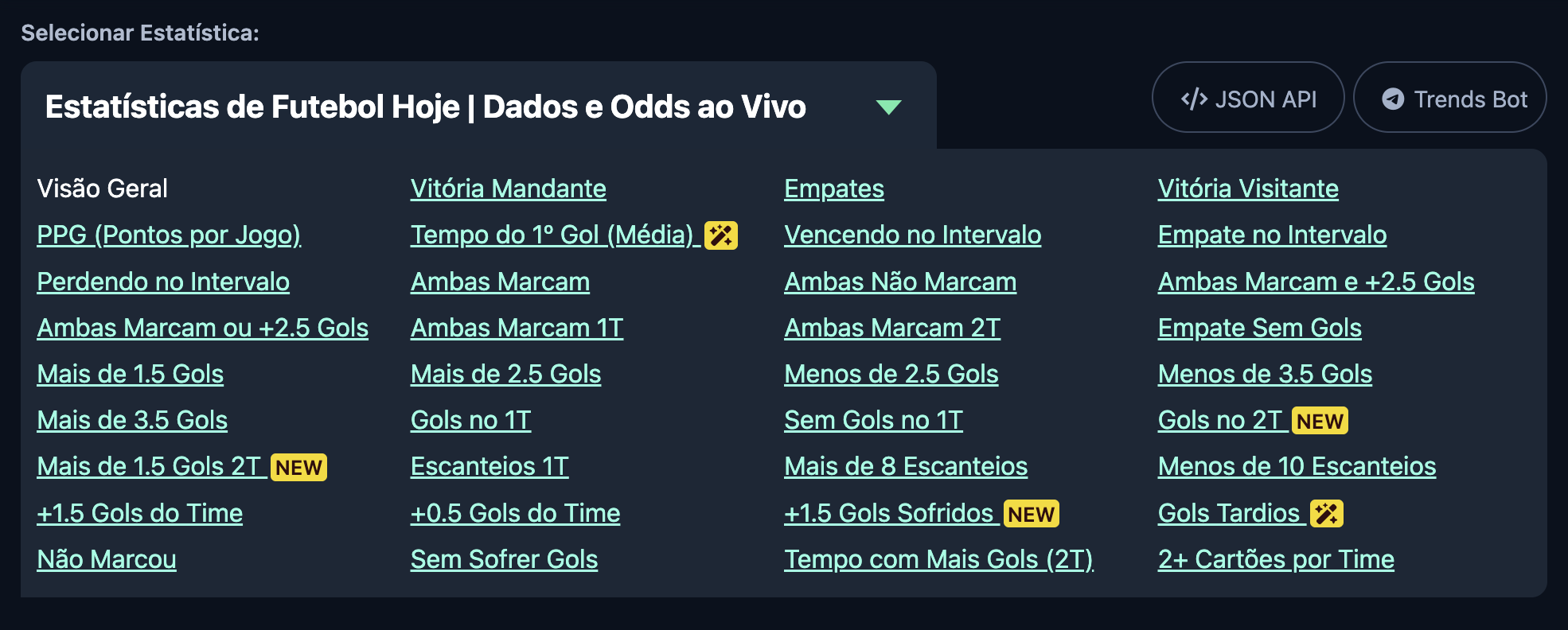
Task: Open Empate Sem Gols link
Action: [1259, 328]
